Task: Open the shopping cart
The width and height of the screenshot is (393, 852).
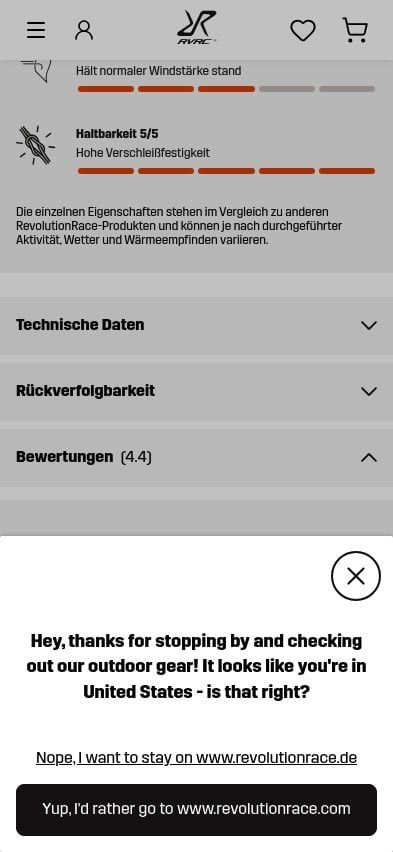Action: coord(355,30)
